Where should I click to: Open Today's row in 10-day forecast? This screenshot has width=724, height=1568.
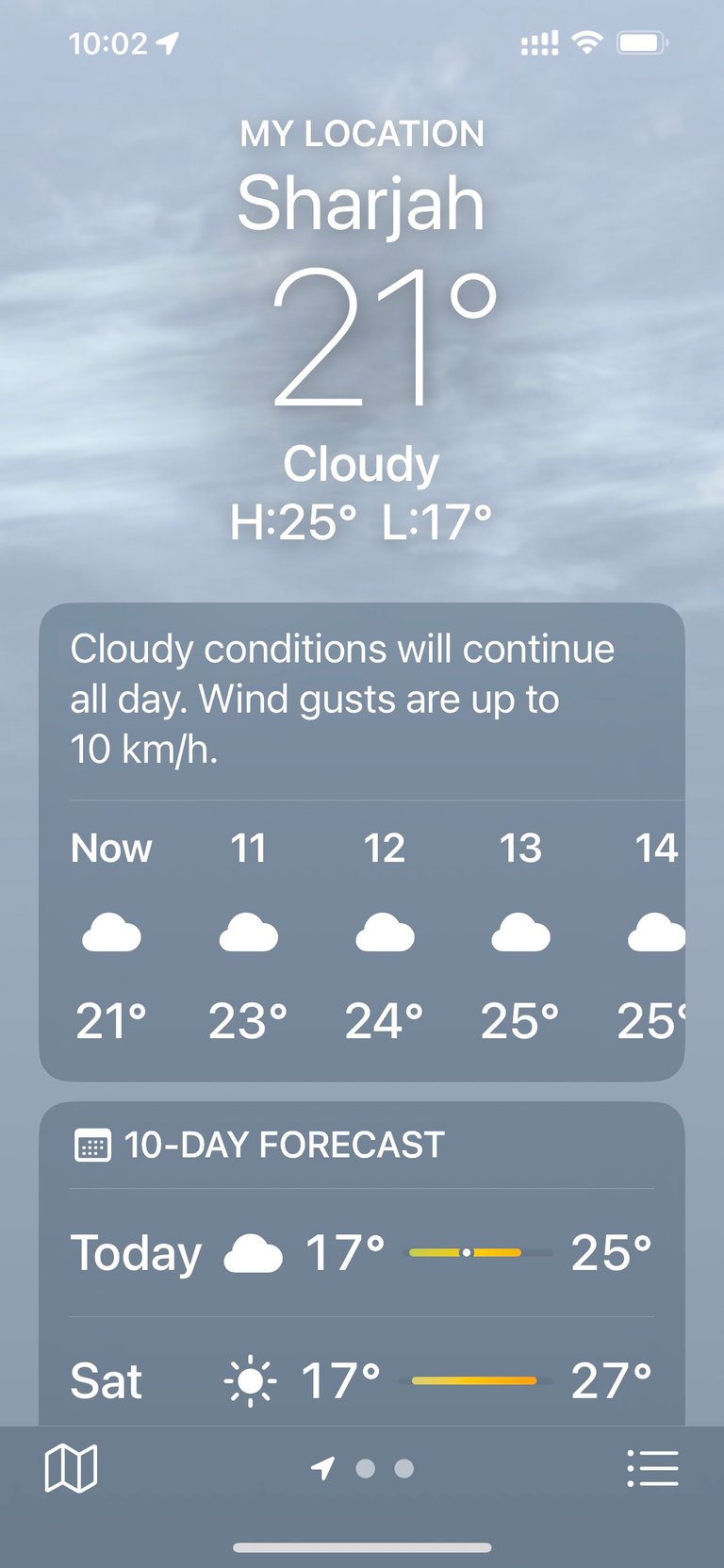tap(362, 1253)
